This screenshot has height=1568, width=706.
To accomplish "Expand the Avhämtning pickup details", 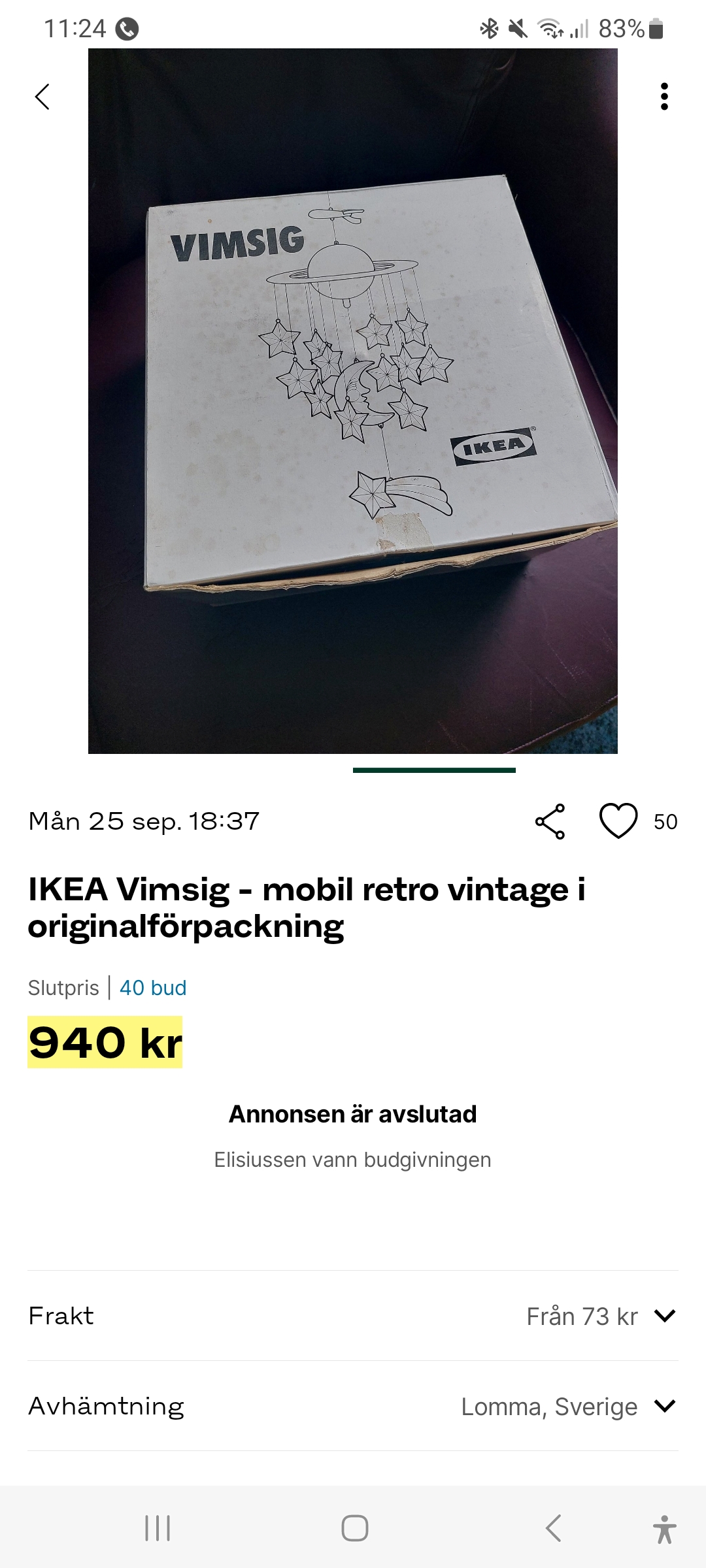I will 664,1405.
